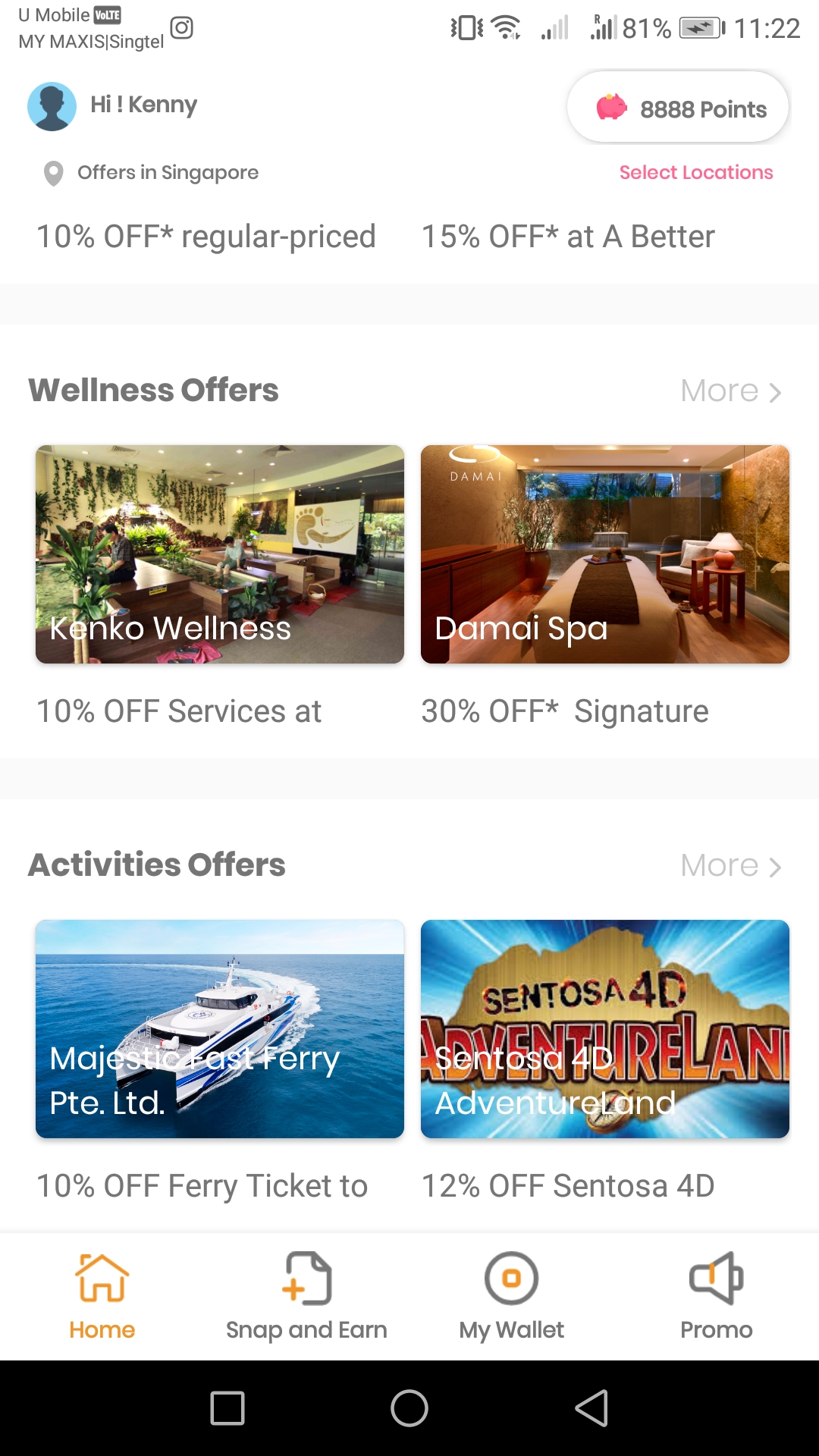This screenshot has width=819, height=1456.
Task: Show more Activities Offers
Action: [x=730, y=866]
